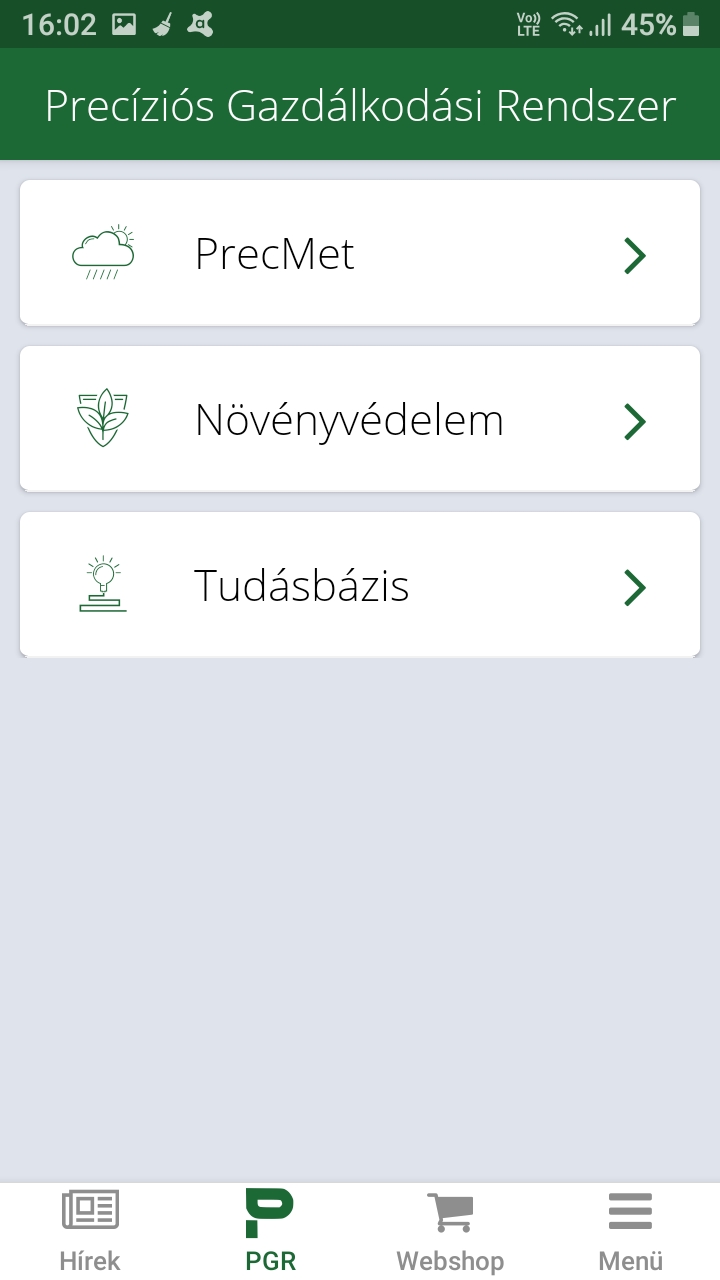Open the PrecMet weather card
This screenshot has height=1280, width=720.
coord(360,253)
